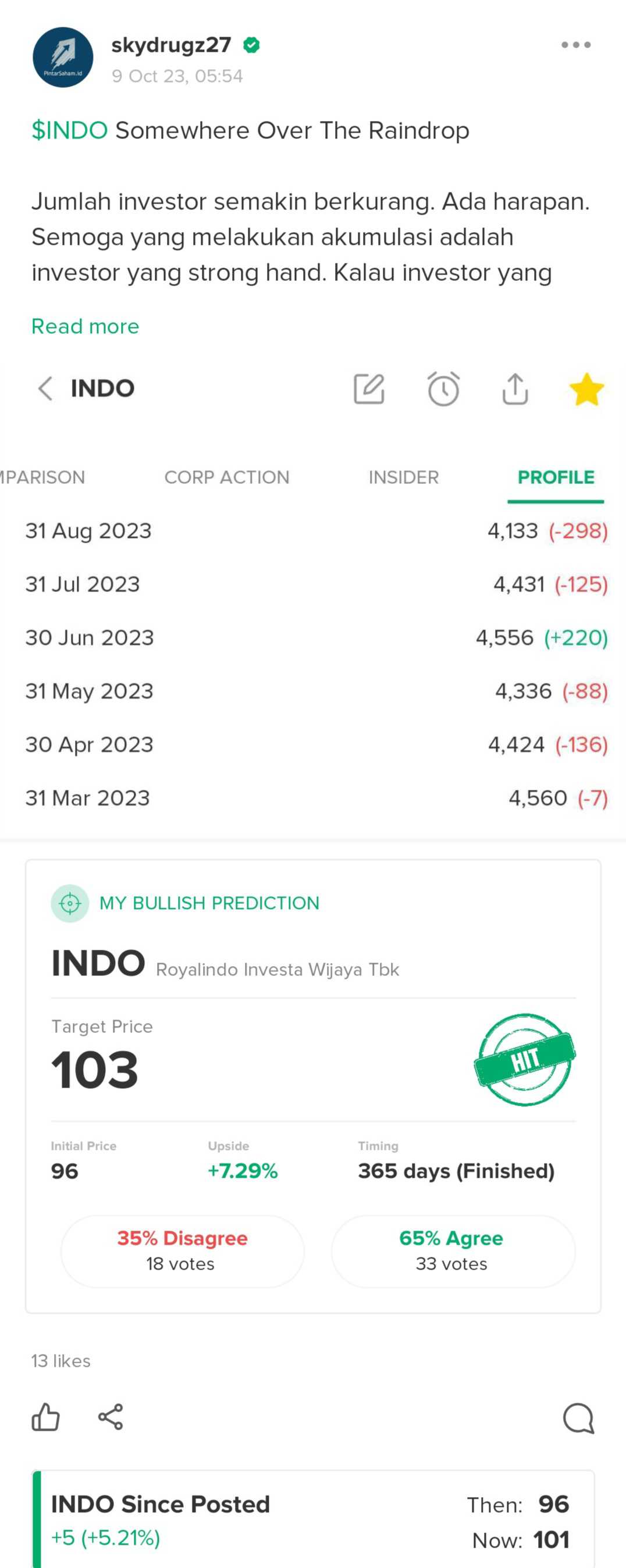Like this post with thumbs up
Screen dimensions: 626x1568
(46, 1417)
